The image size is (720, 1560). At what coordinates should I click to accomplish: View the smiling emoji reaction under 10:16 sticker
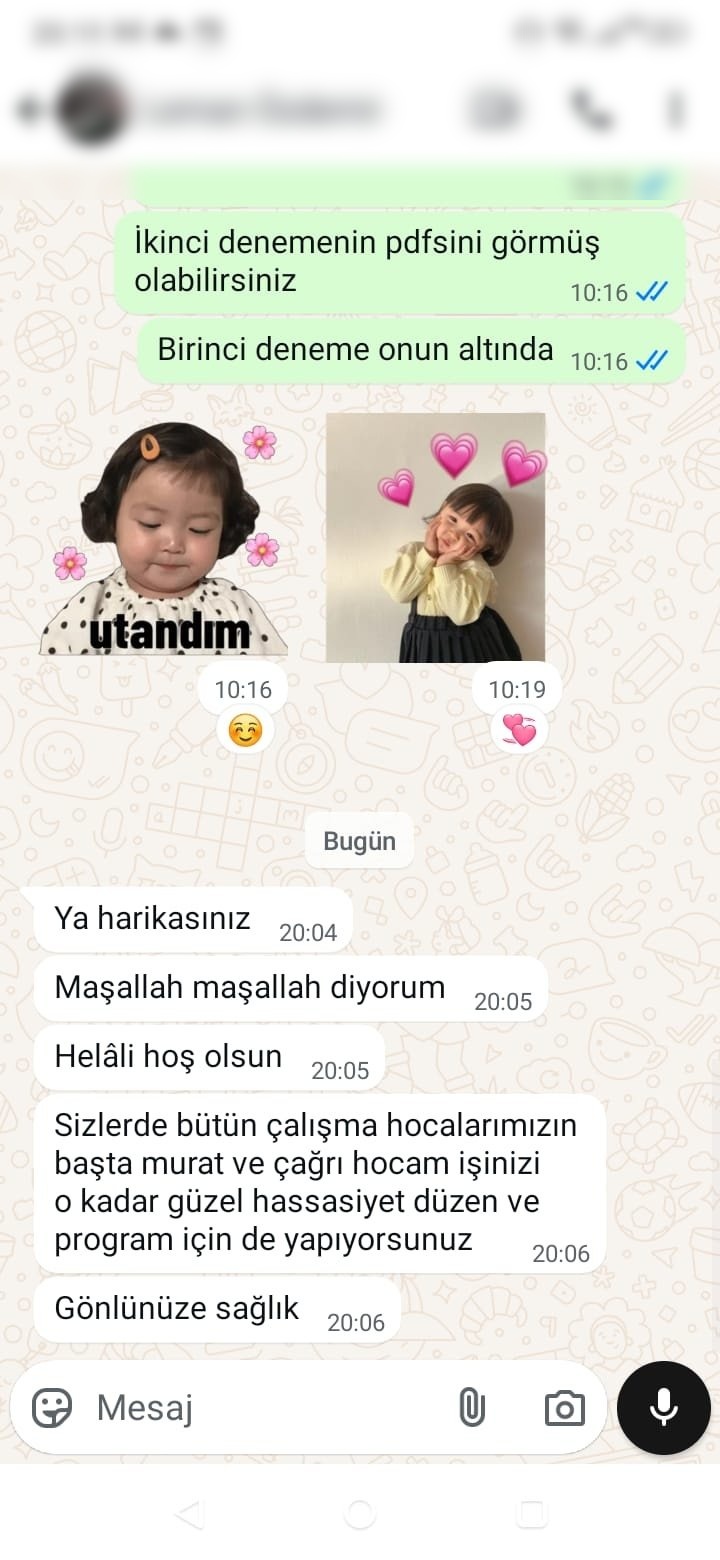[243, 732]
